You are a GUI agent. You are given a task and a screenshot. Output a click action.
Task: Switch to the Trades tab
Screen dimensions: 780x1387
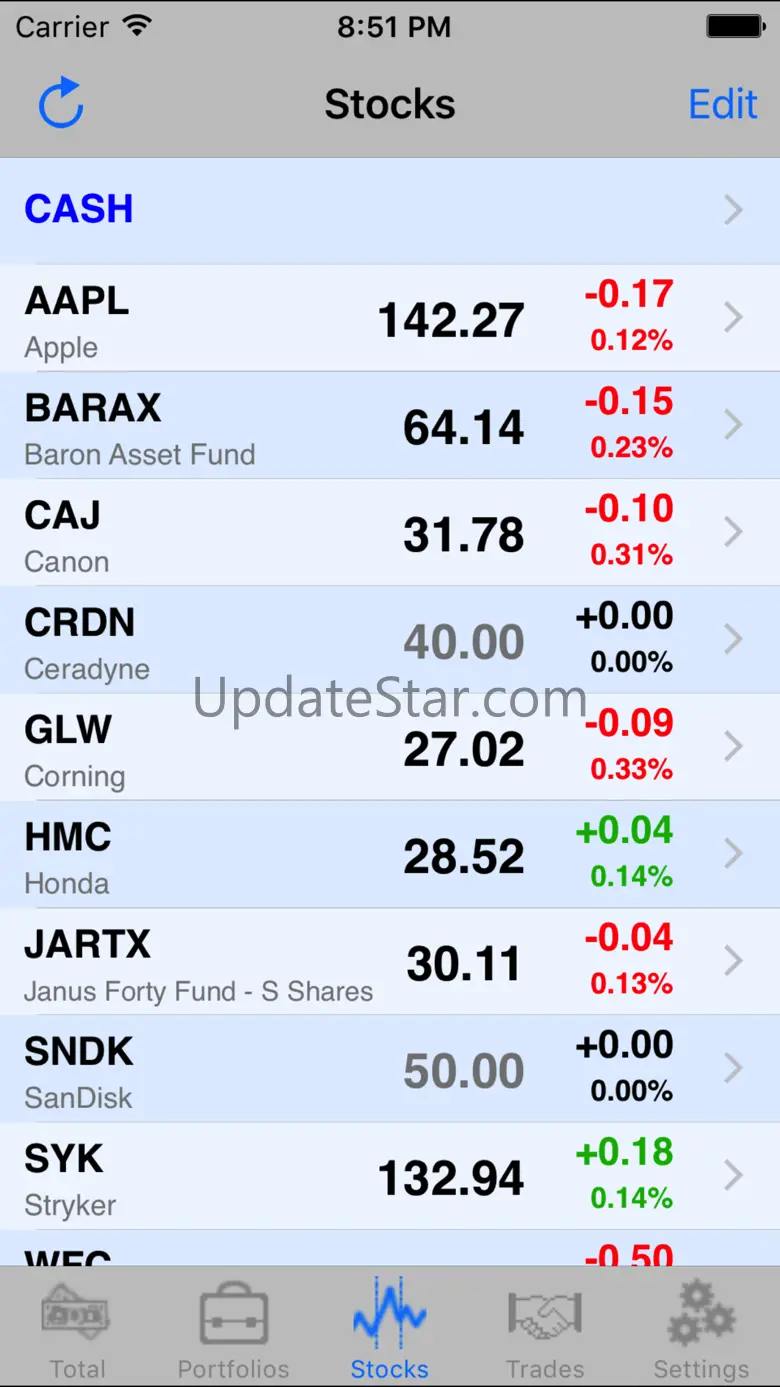point(545,1328)
